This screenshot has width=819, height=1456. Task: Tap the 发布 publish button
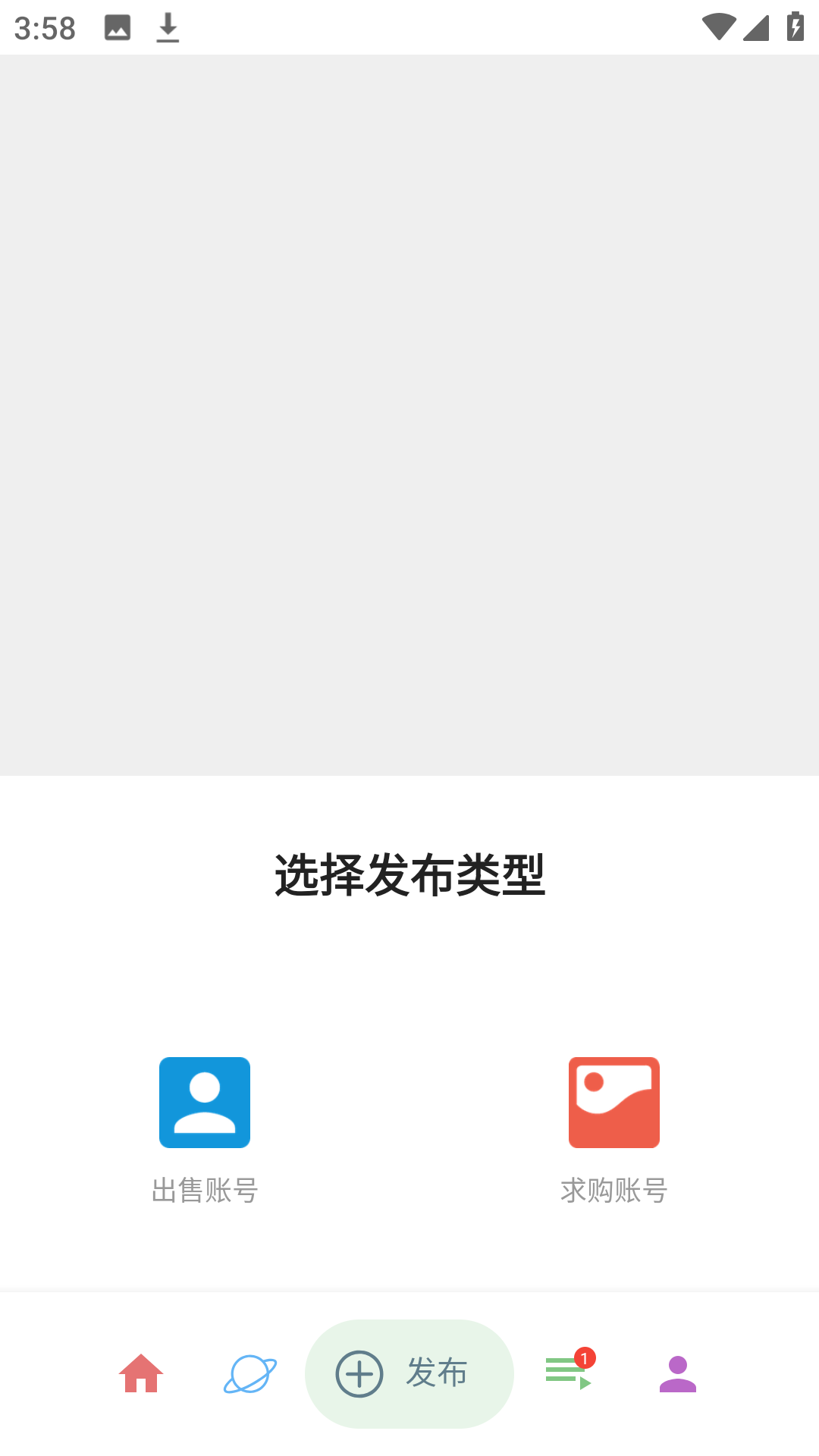[x=409, y=1373]
